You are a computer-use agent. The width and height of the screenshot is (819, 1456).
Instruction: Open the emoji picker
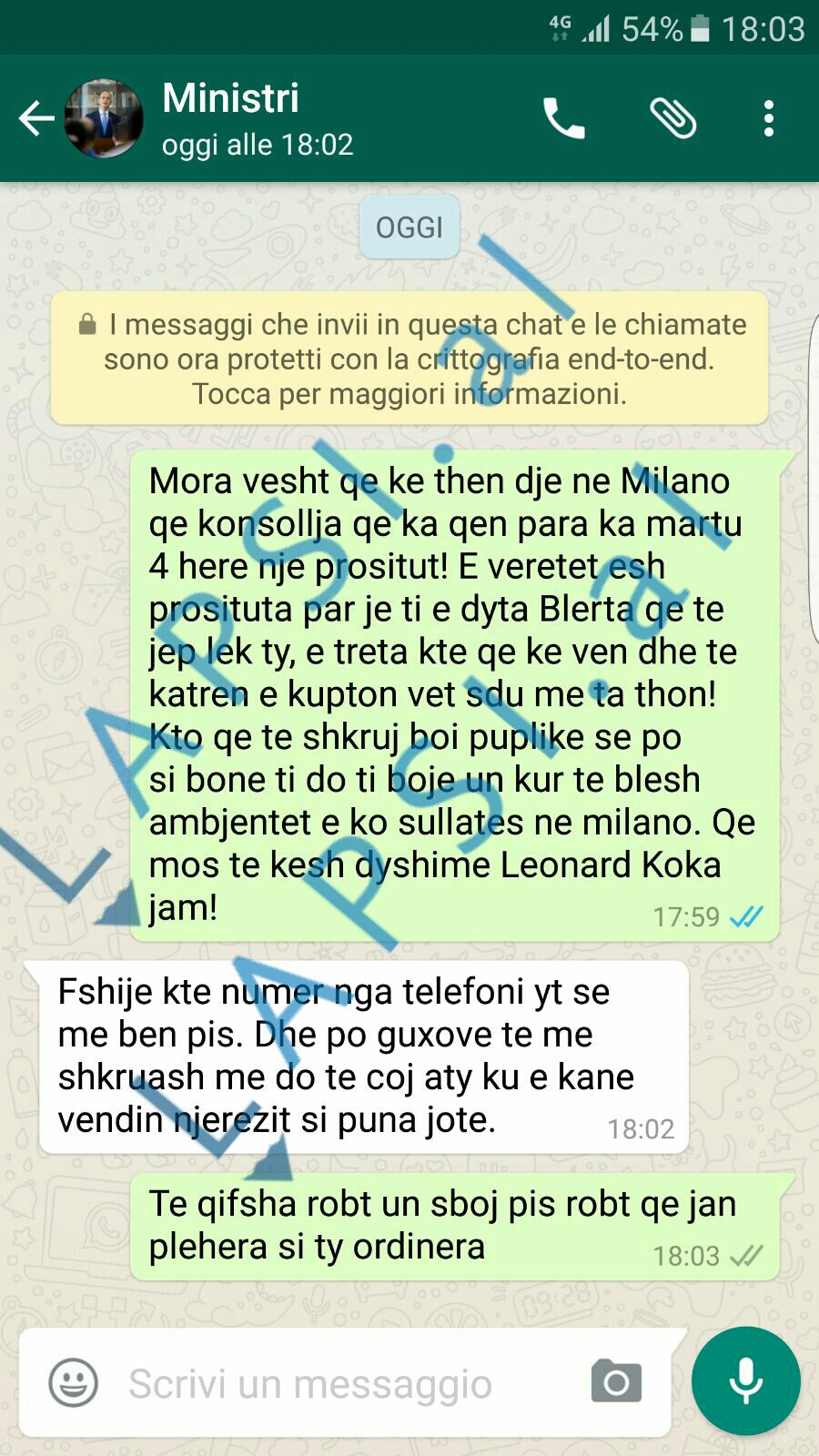coord(73,1383)
